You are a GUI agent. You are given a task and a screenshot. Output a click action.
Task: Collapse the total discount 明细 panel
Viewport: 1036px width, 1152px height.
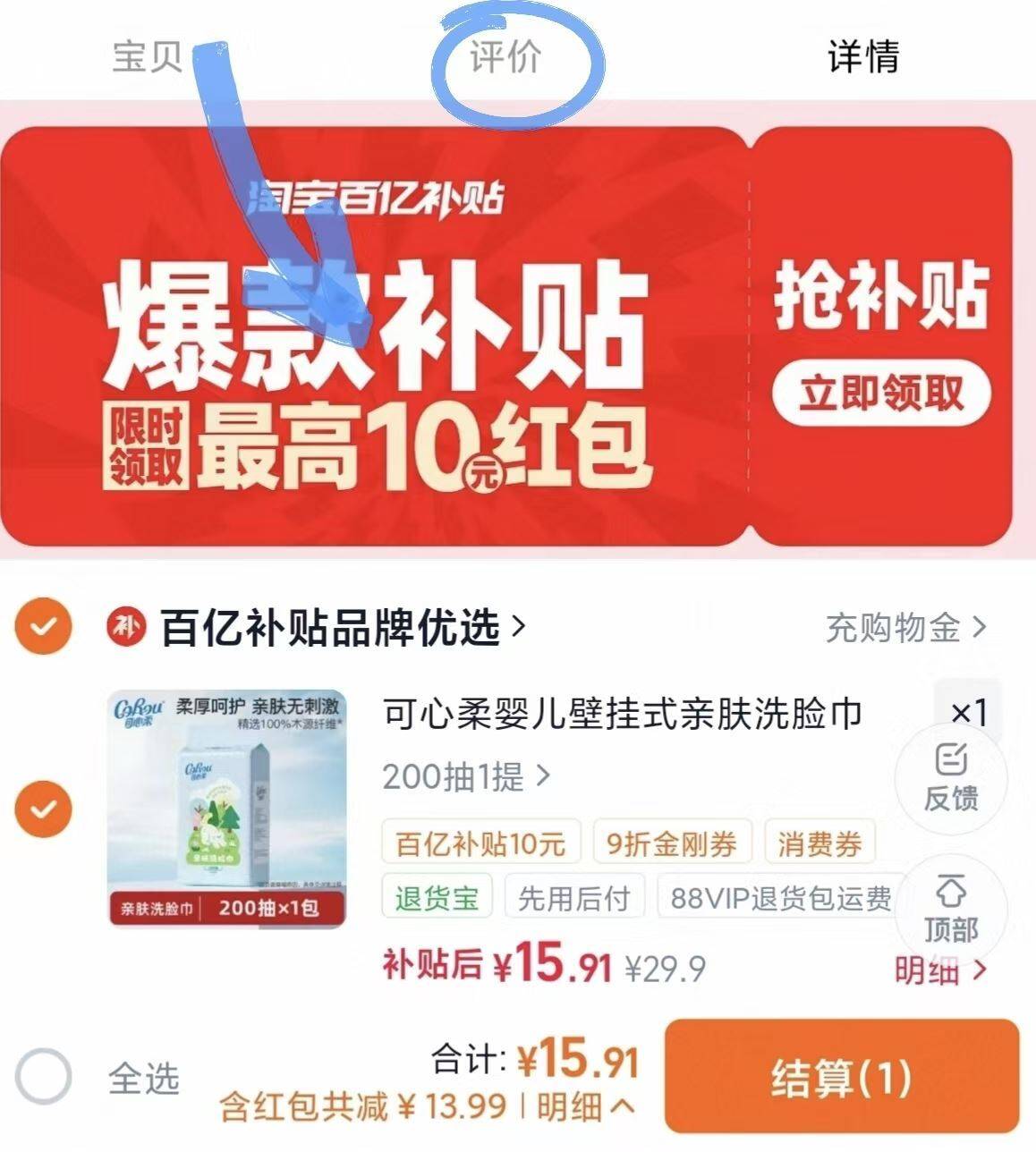pos(585,1106)
